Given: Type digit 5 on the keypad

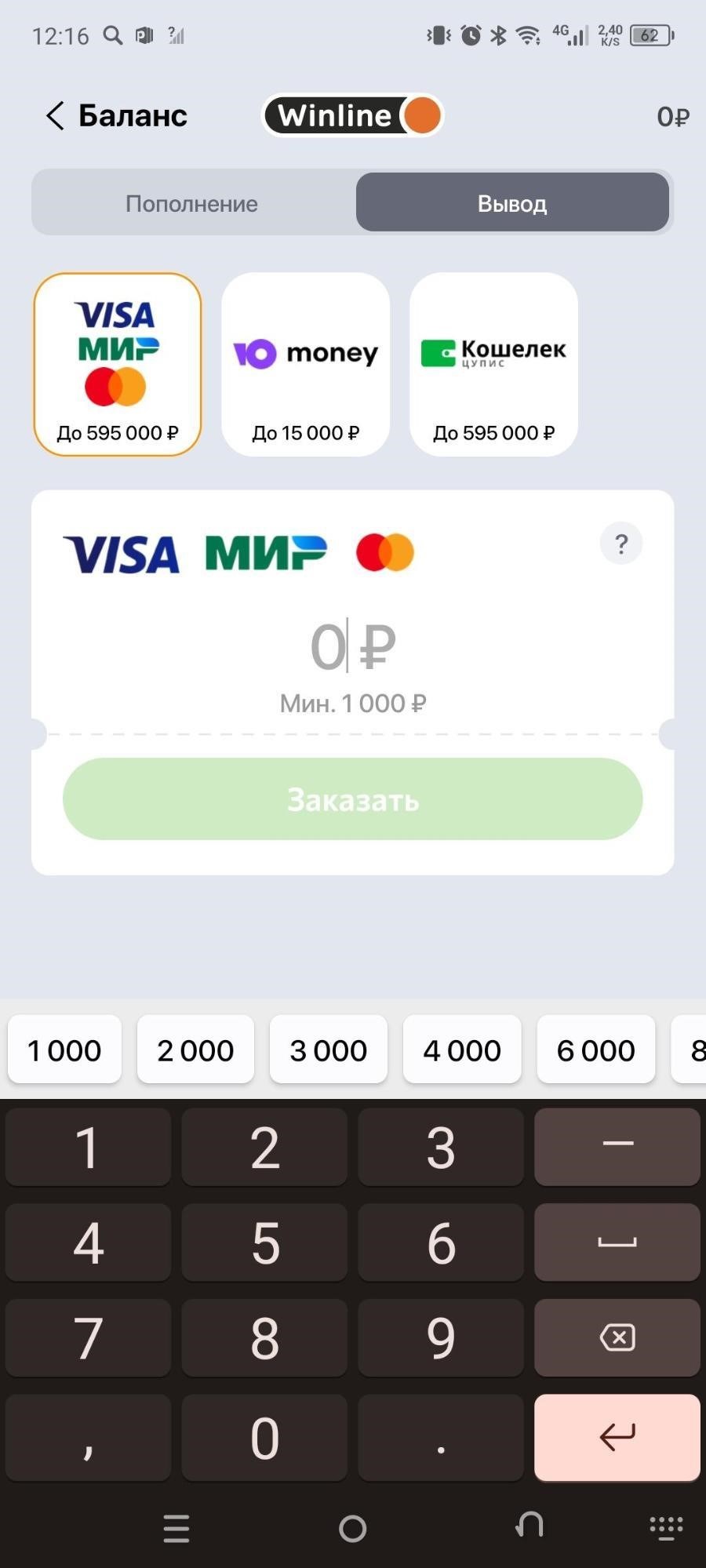Looking at the screenshot, I should [x=264, y=1242].
